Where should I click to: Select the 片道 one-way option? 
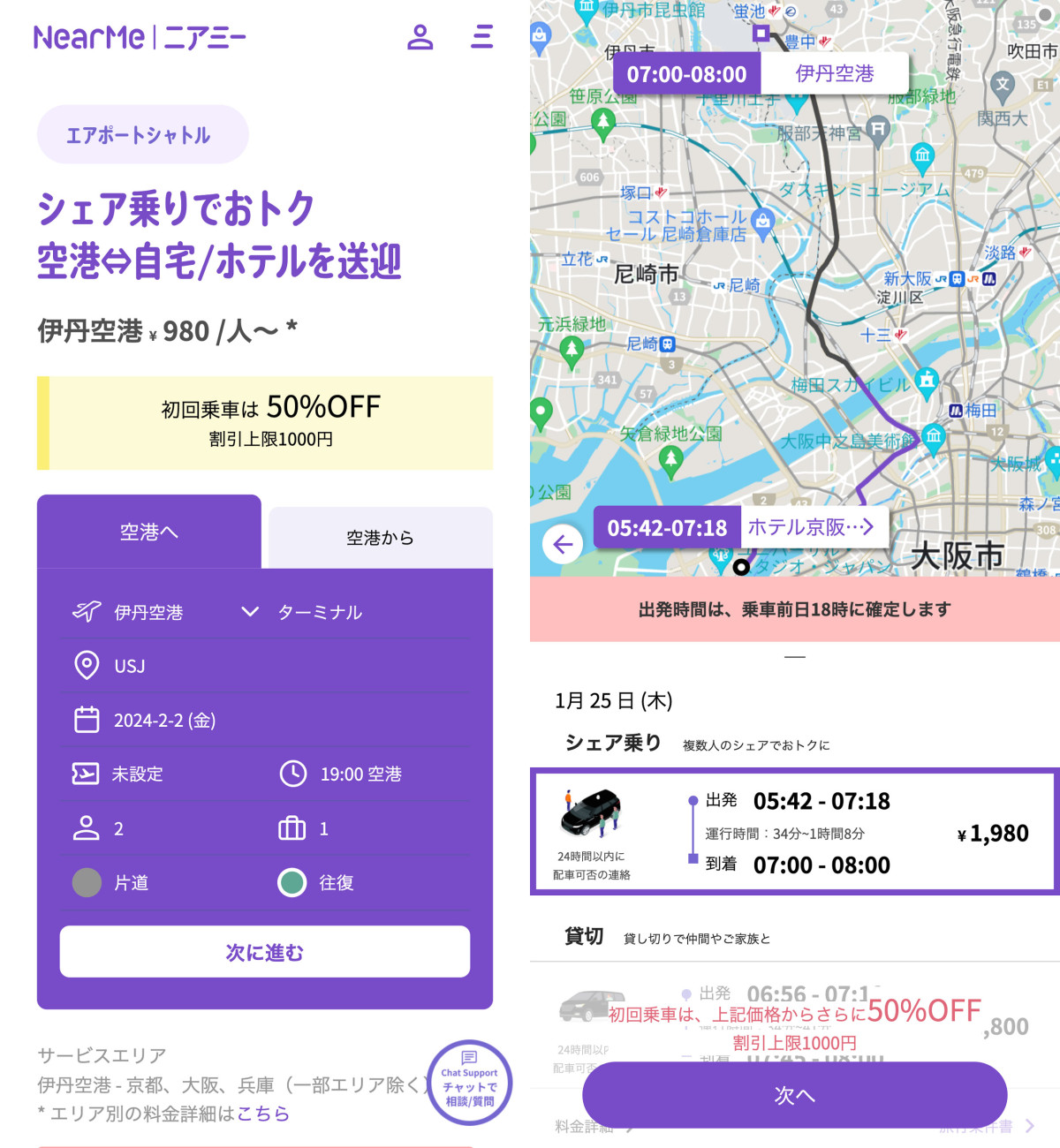point(87,882)
